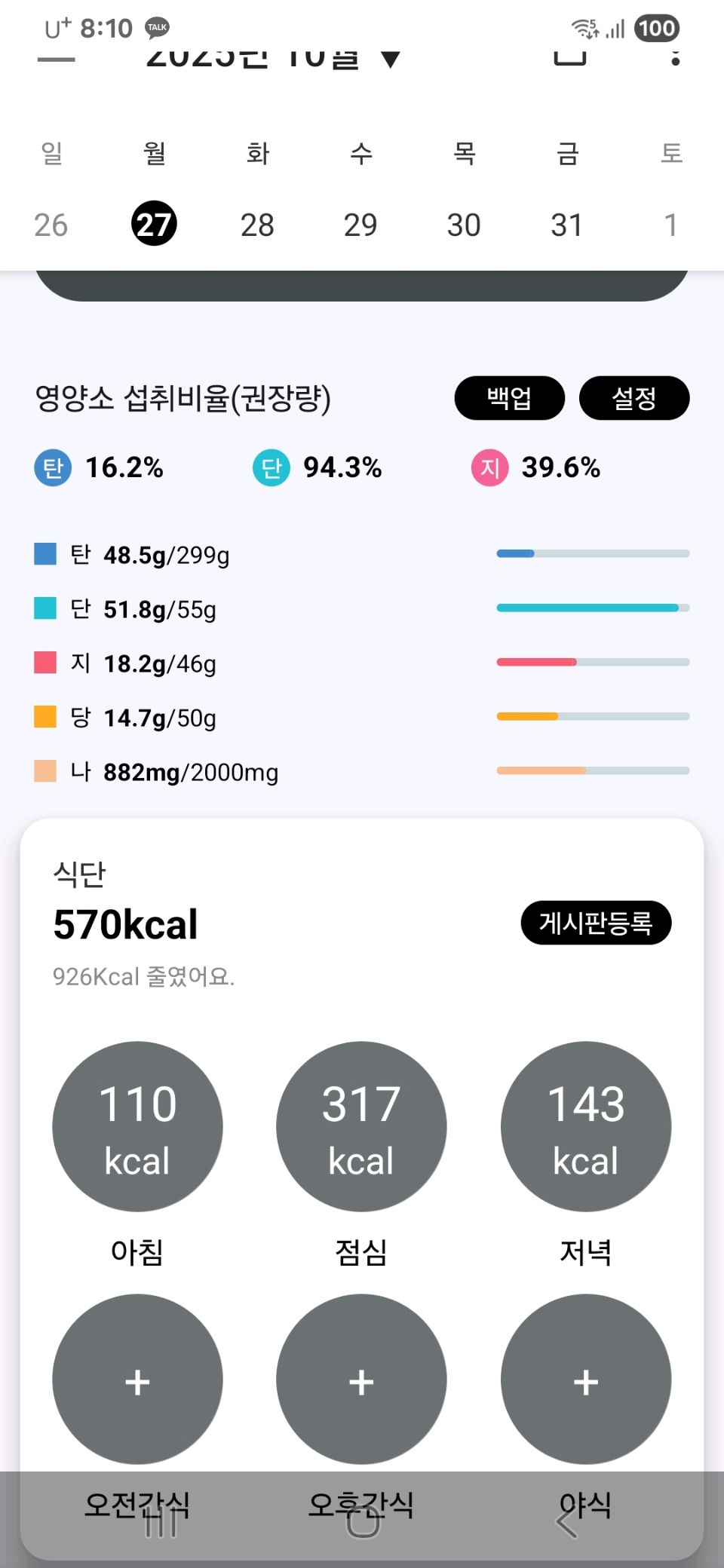724x1568 pixels.
Task: Open the 점심 317 kcal meal
Action: point(361,1126)
